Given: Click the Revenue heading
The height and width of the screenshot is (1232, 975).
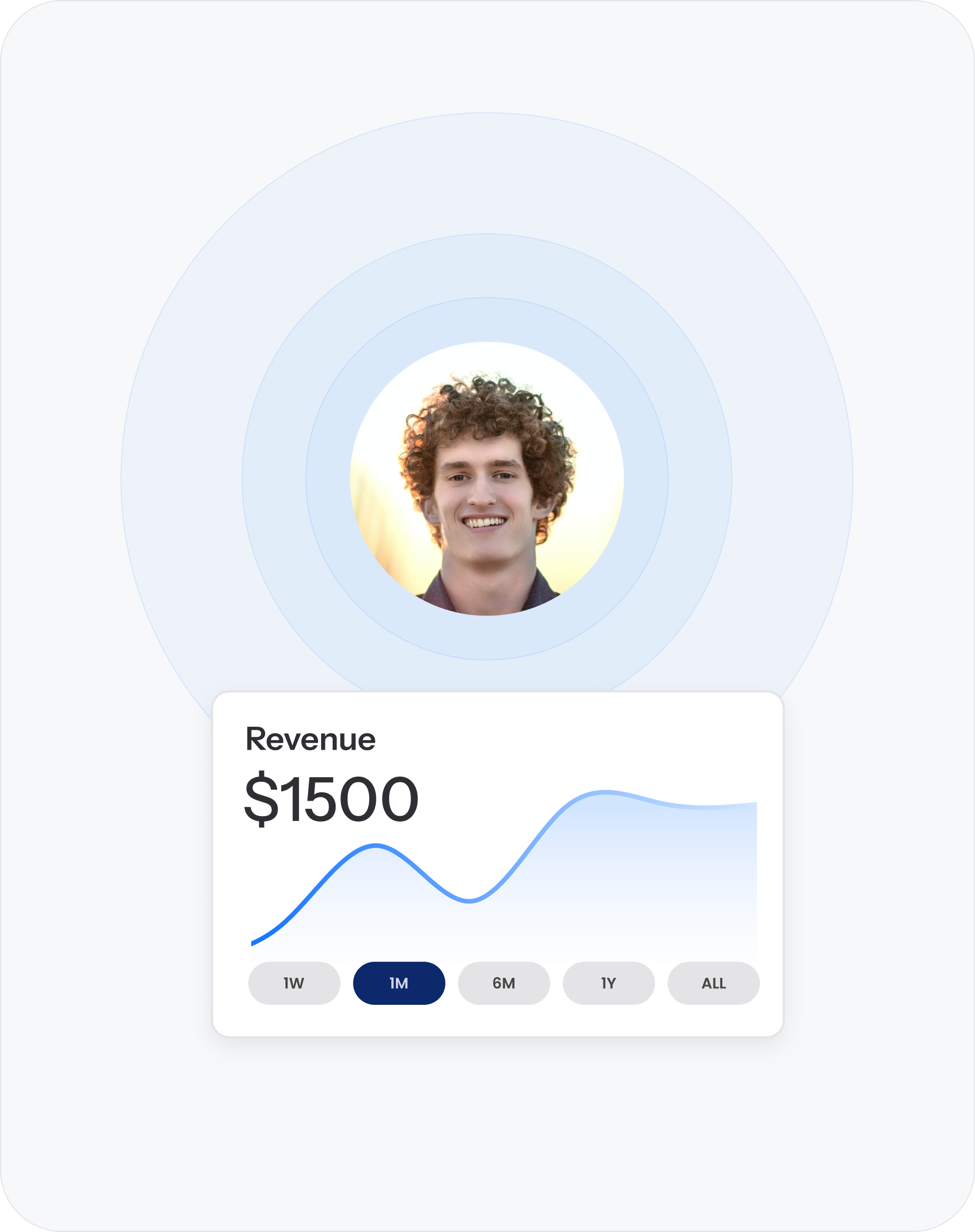Looking at the screenshot, I should pyautogui.click(x=311, y=739).
